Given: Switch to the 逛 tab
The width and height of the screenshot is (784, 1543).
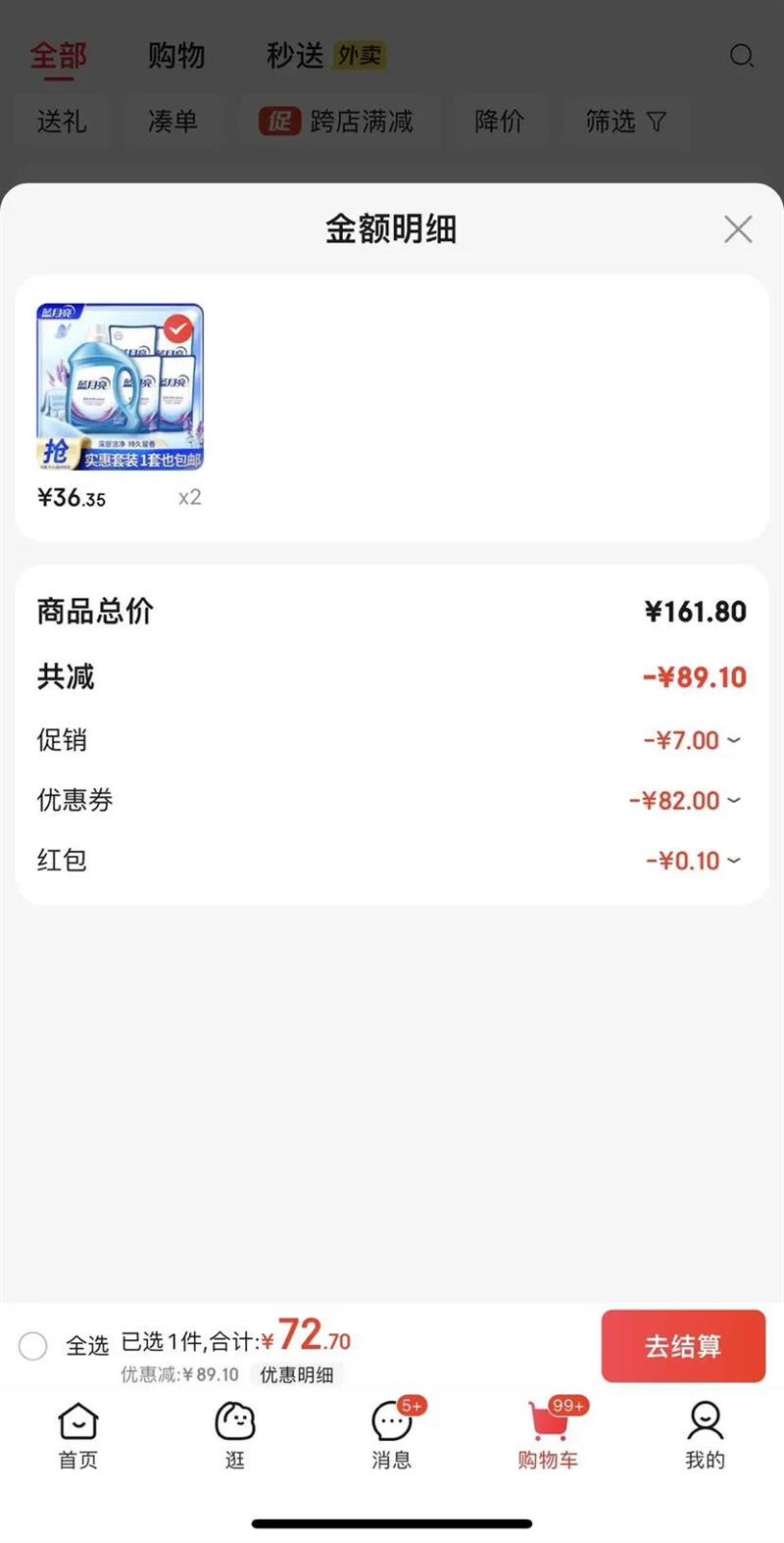Looking at the screenshot, I should pyautogui.click(x=235, y=1435).
